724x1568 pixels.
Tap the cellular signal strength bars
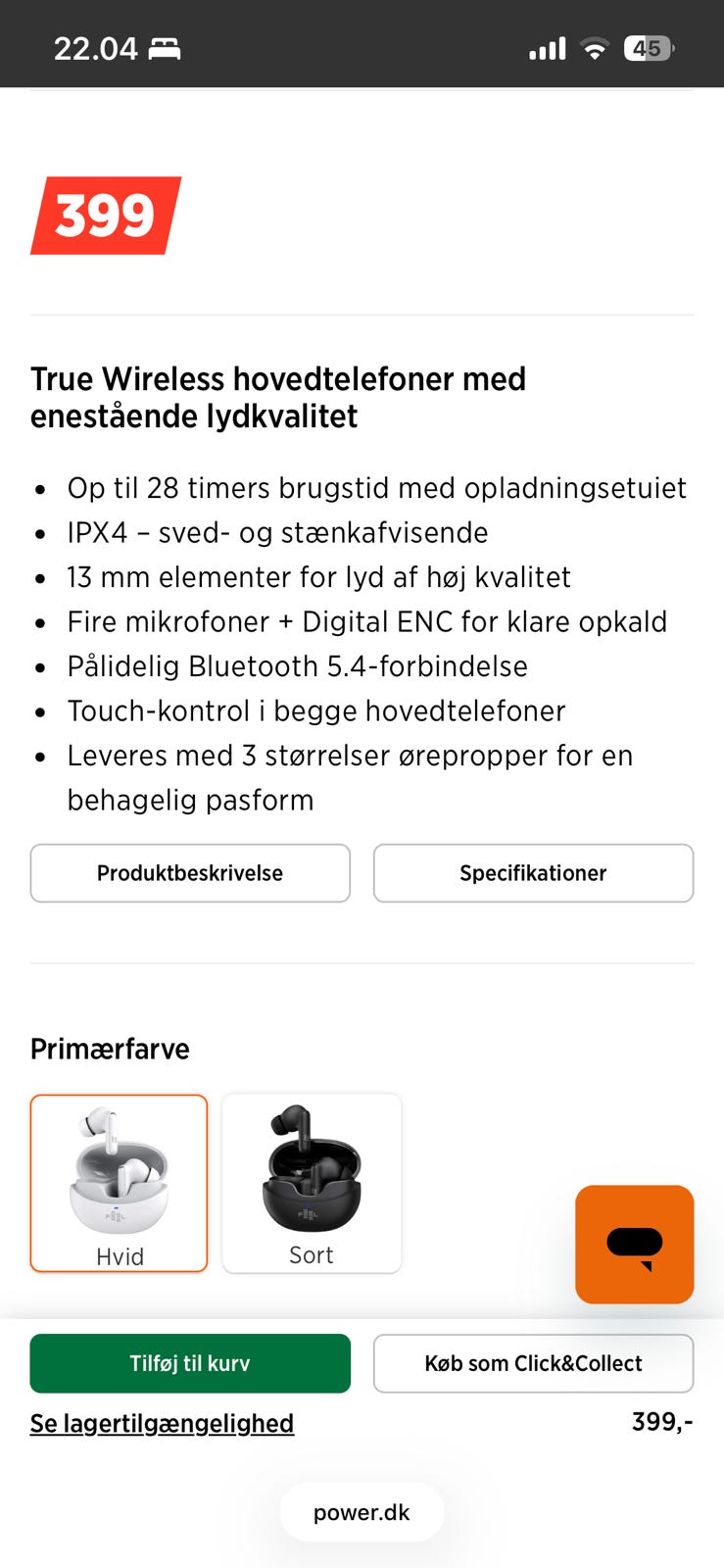(545, 46)
